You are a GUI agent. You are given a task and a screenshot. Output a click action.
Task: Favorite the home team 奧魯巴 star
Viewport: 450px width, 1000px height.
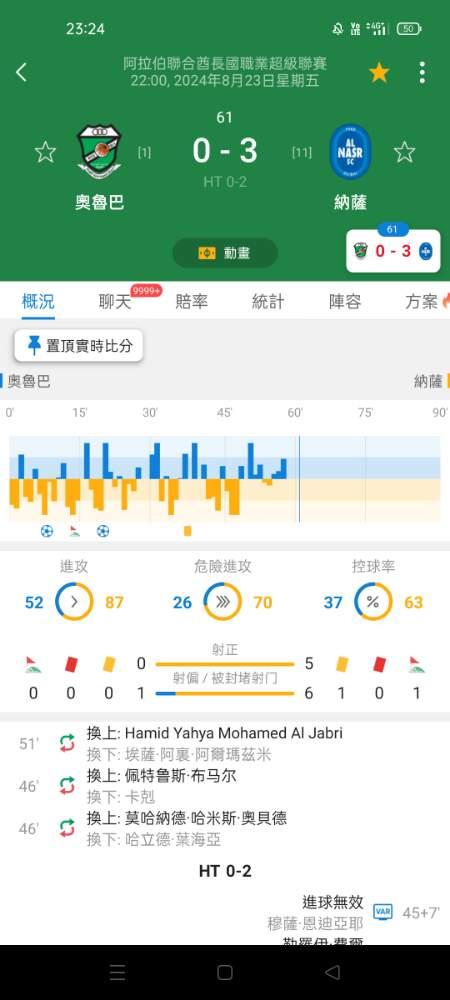45,152
